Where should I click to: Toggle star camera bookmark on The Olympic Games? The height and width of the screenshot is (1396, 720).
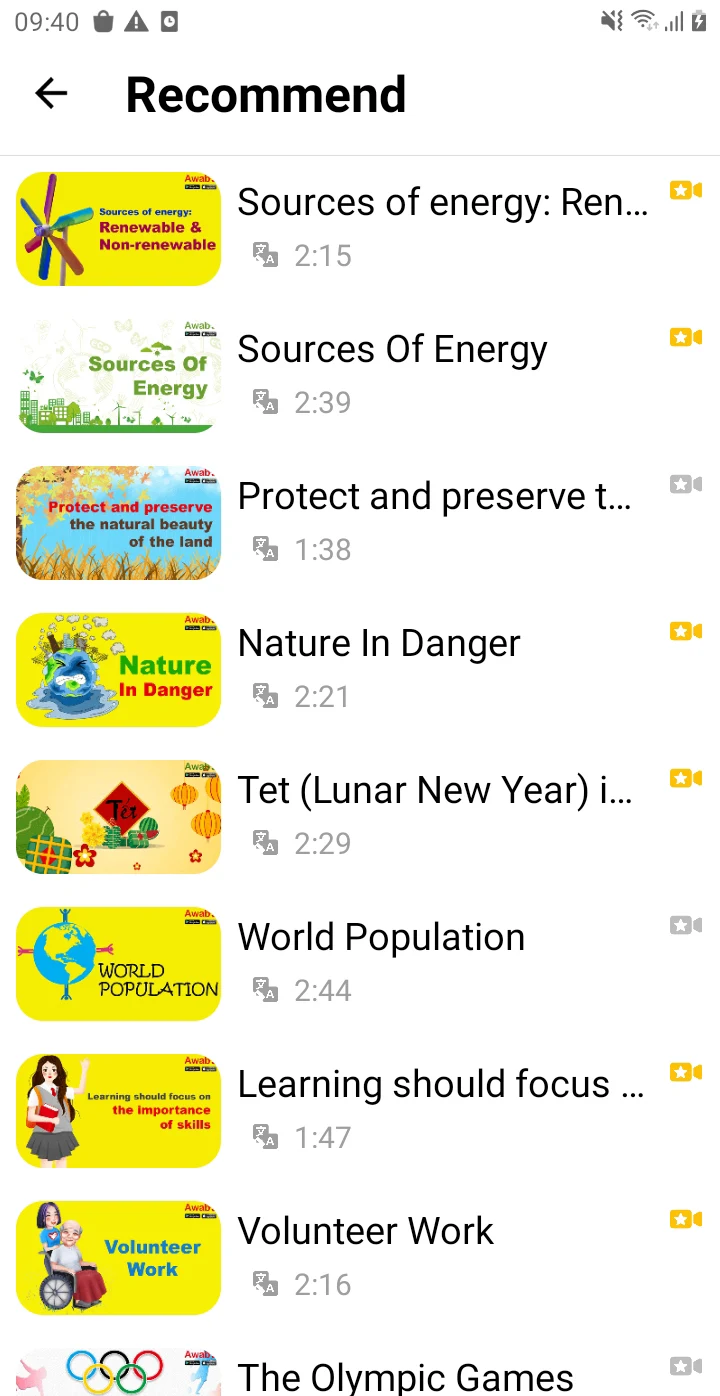pos(685,1366)
